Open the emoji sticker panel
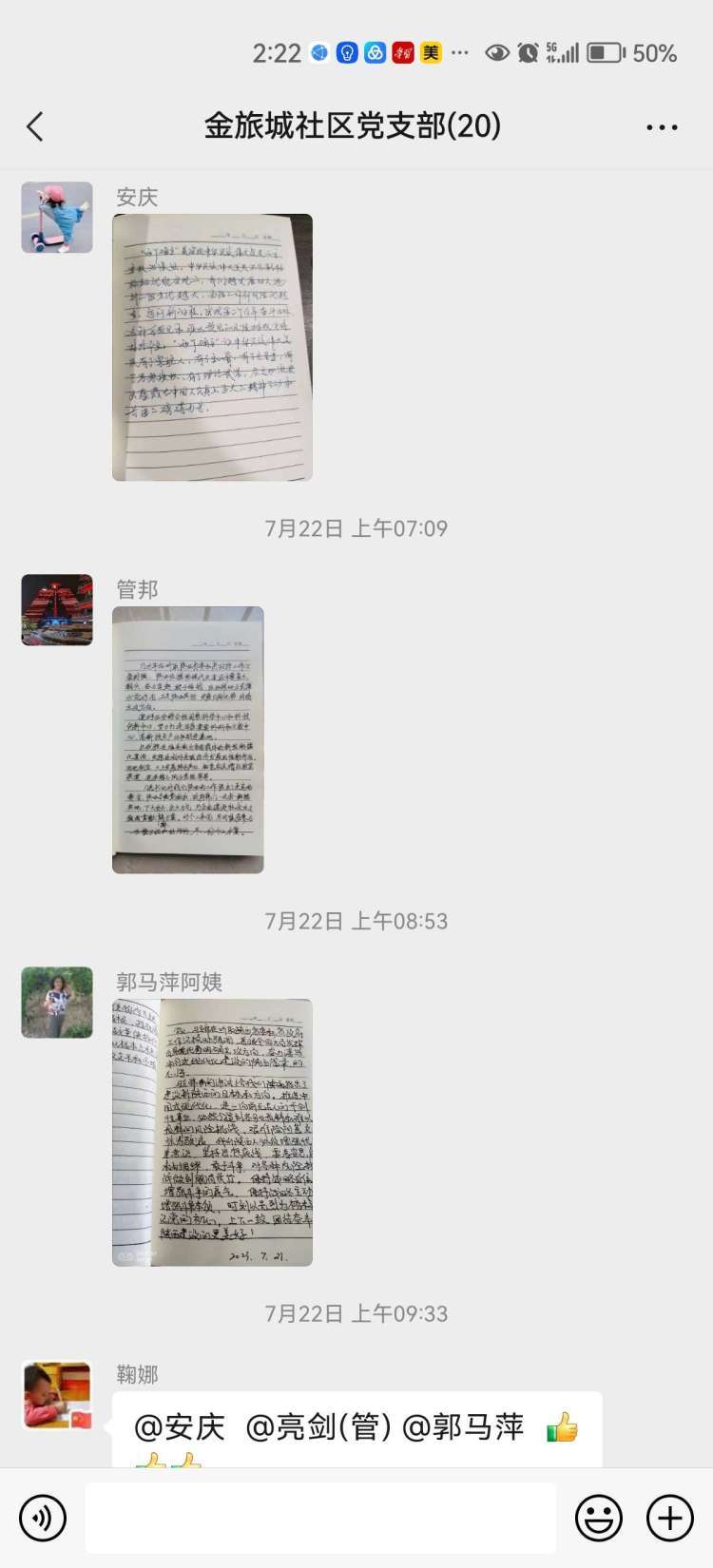 click(599, 1518)
